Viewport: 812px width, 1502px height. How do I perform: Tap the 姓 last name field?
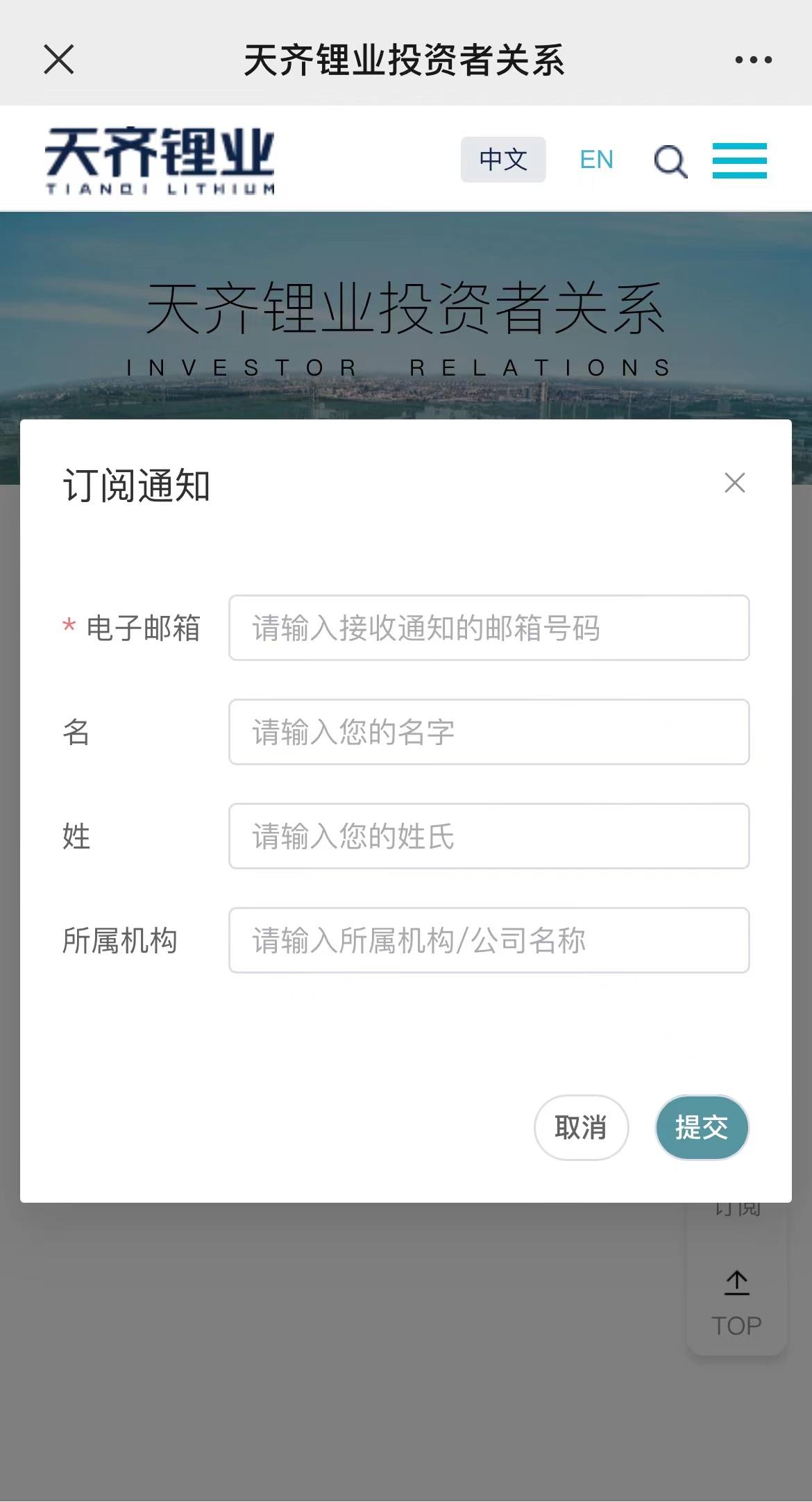[489, 836]
